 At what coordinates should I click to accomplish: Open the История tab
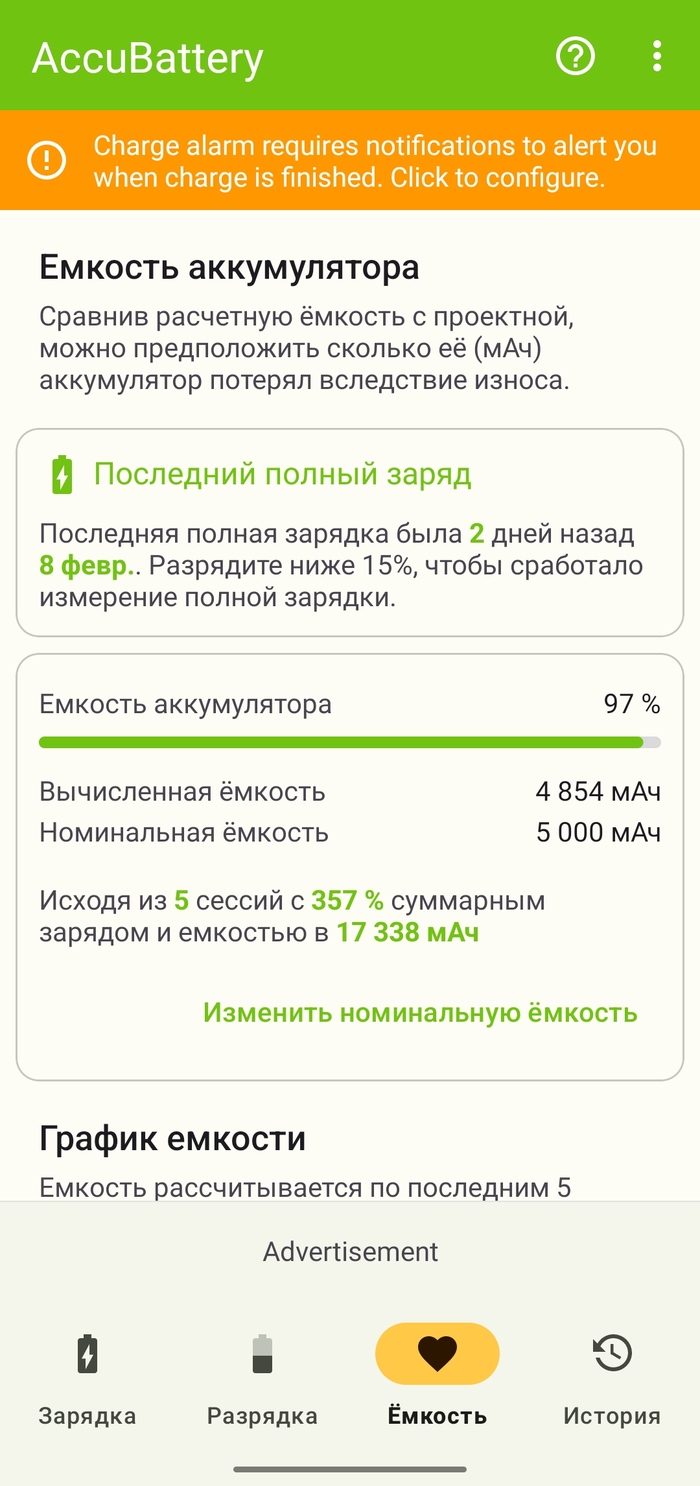point(612,1378)
